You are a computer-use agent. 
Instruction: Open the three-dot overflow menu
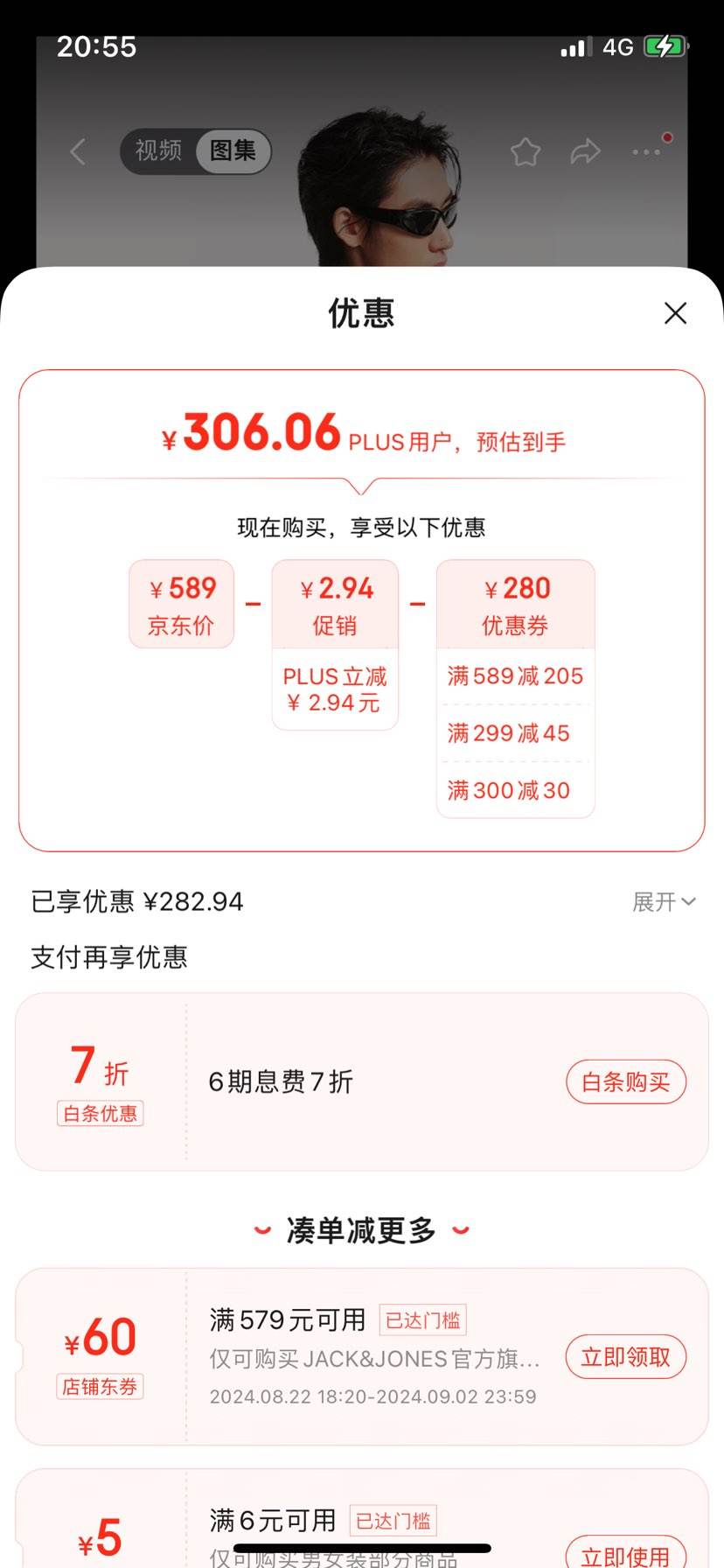coord(647,151)
